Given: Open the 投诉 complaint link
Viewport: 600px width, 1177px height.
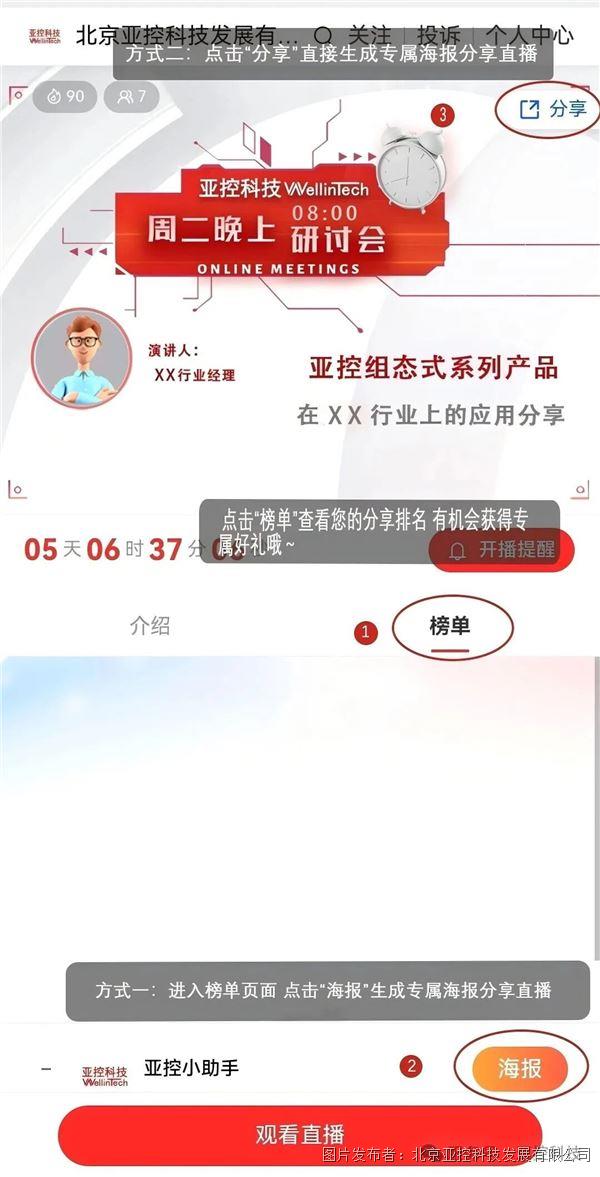Looking at the screenshot, I should (439, 35).
